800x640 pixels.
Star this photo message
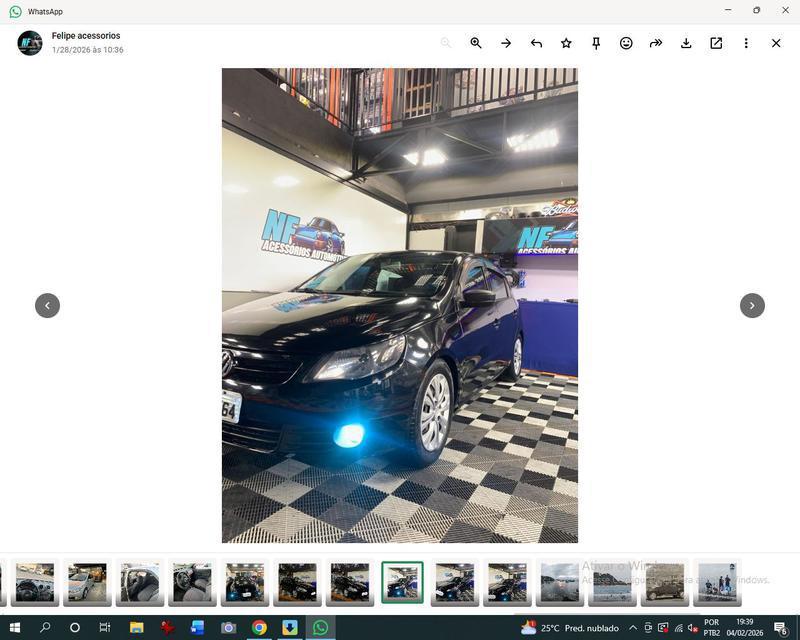[x=566, y=43]
